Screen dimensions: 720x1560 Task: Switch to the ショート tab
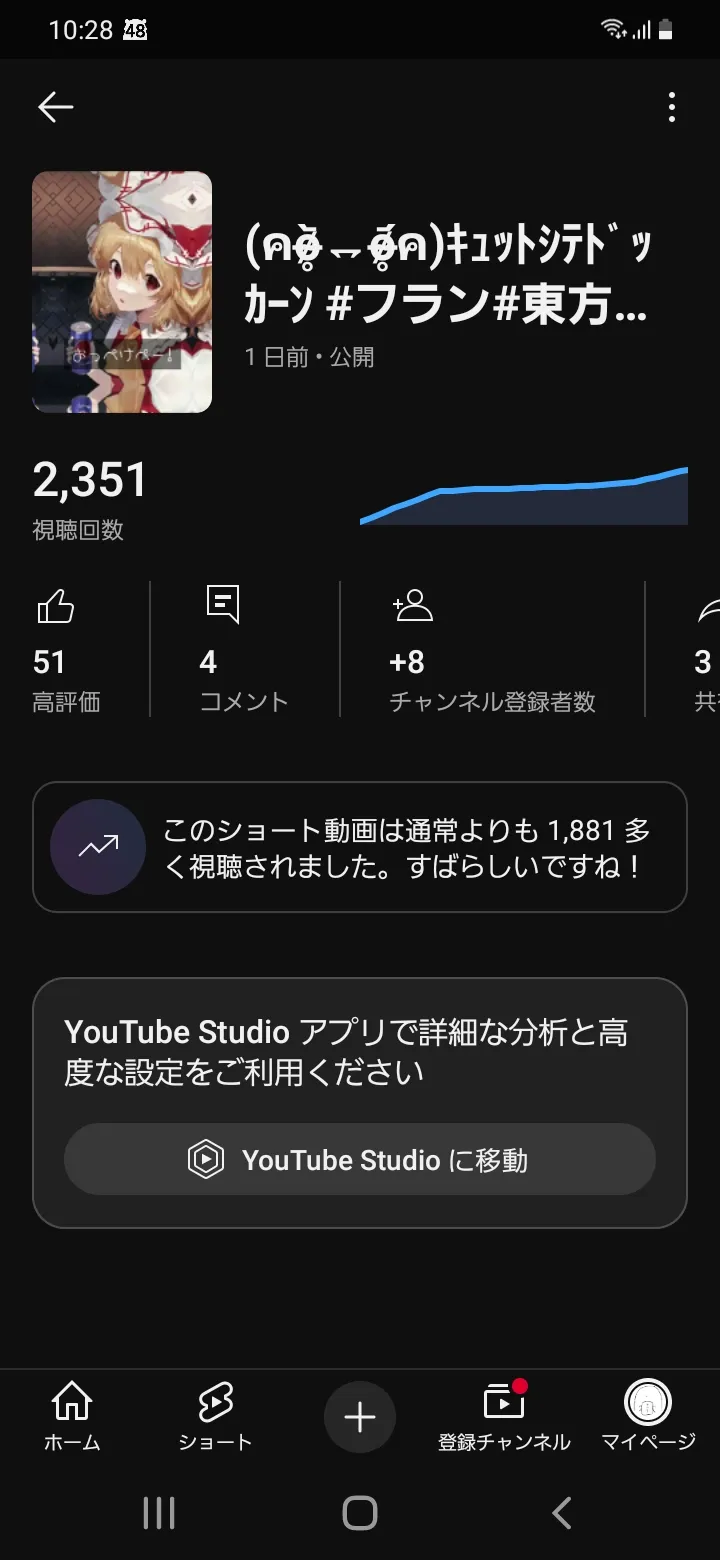tap(215, 1416)
